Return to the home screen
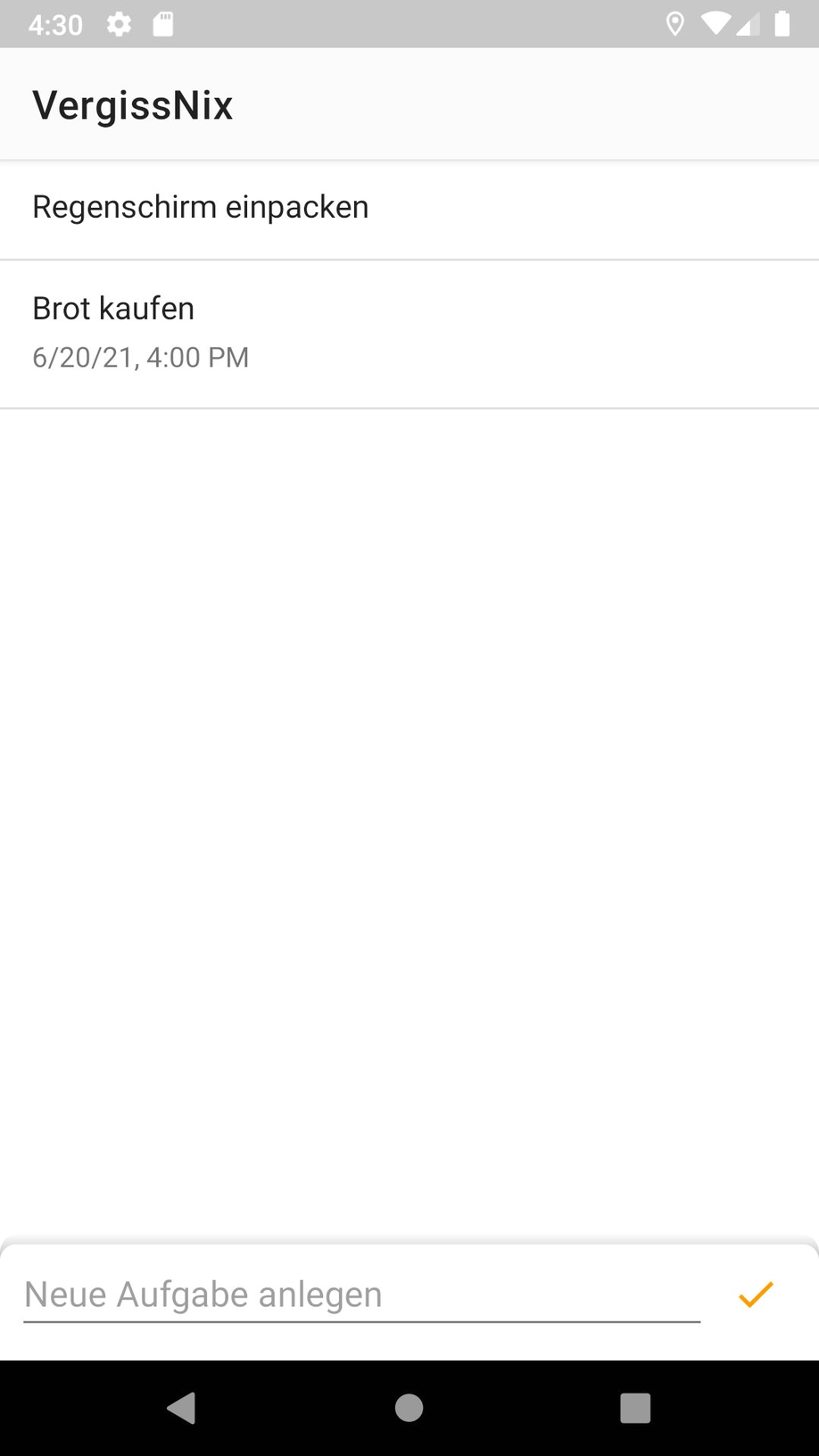This screenshot has height=1456, width=819. [x=409, y=1408]
